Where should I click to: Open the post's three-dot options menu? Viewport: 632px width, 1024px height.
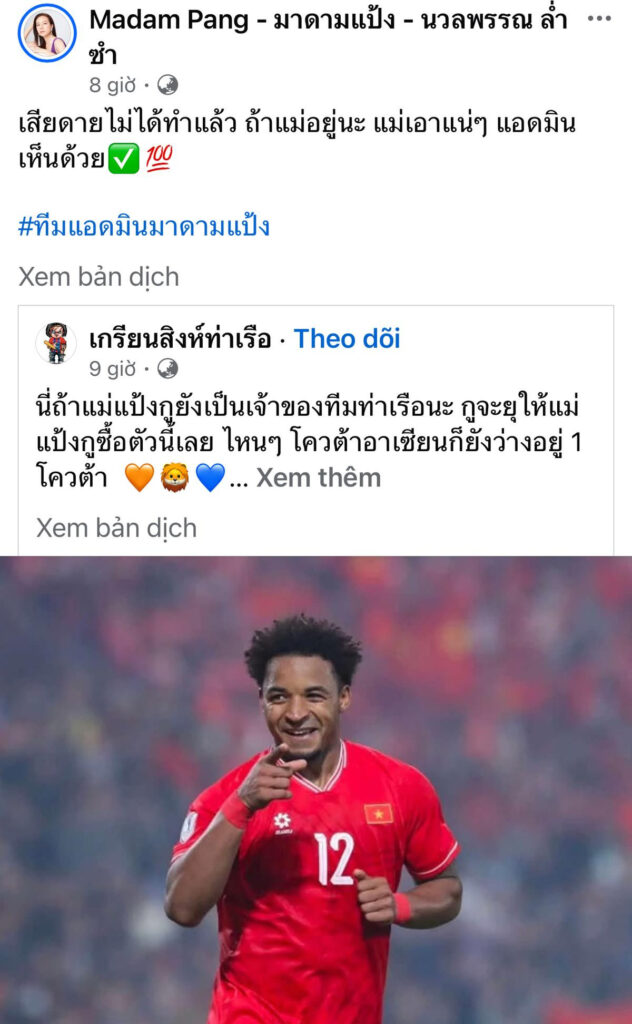tap(599, 20)
